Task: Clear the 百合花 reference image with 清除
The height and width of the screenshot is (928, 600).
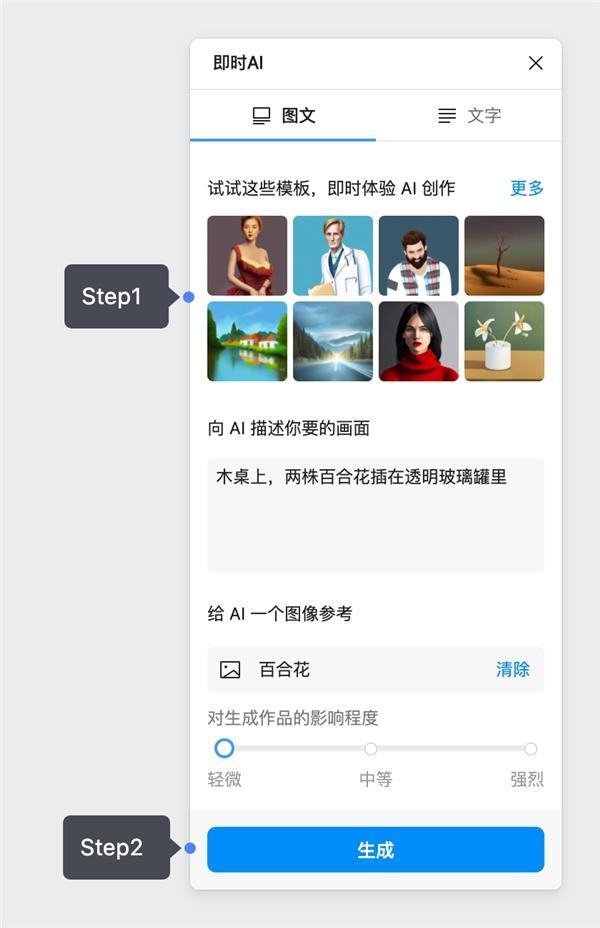Action: 513,670
